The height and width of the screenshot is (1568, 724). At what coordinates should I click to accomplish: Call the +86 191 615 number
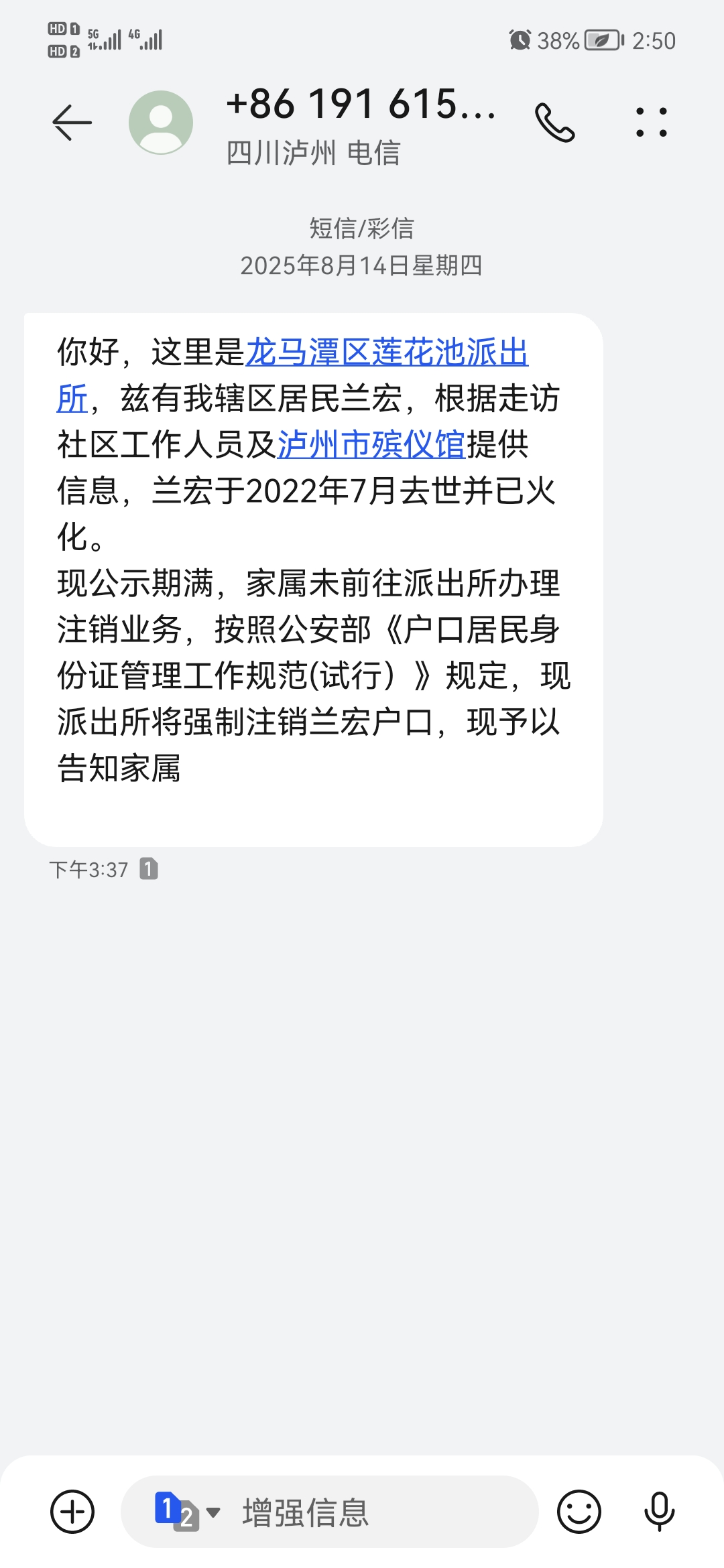(554, 123)
